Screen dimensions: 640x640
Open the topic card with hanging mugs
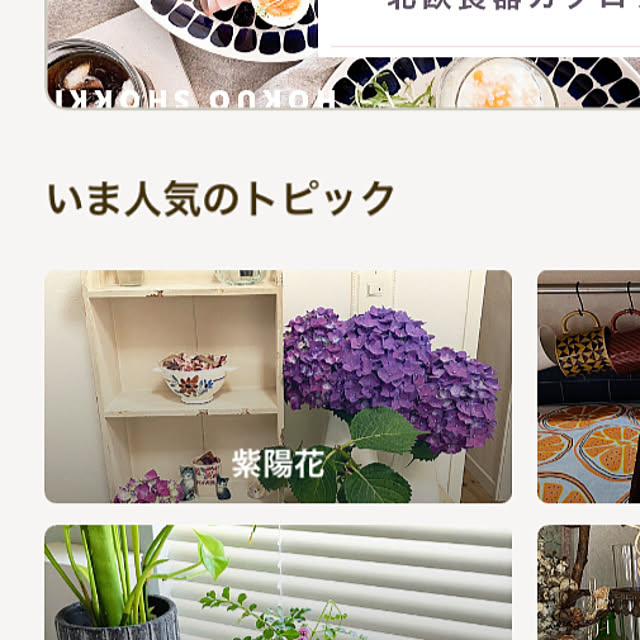pyautogui.click(x=590, y=386)
